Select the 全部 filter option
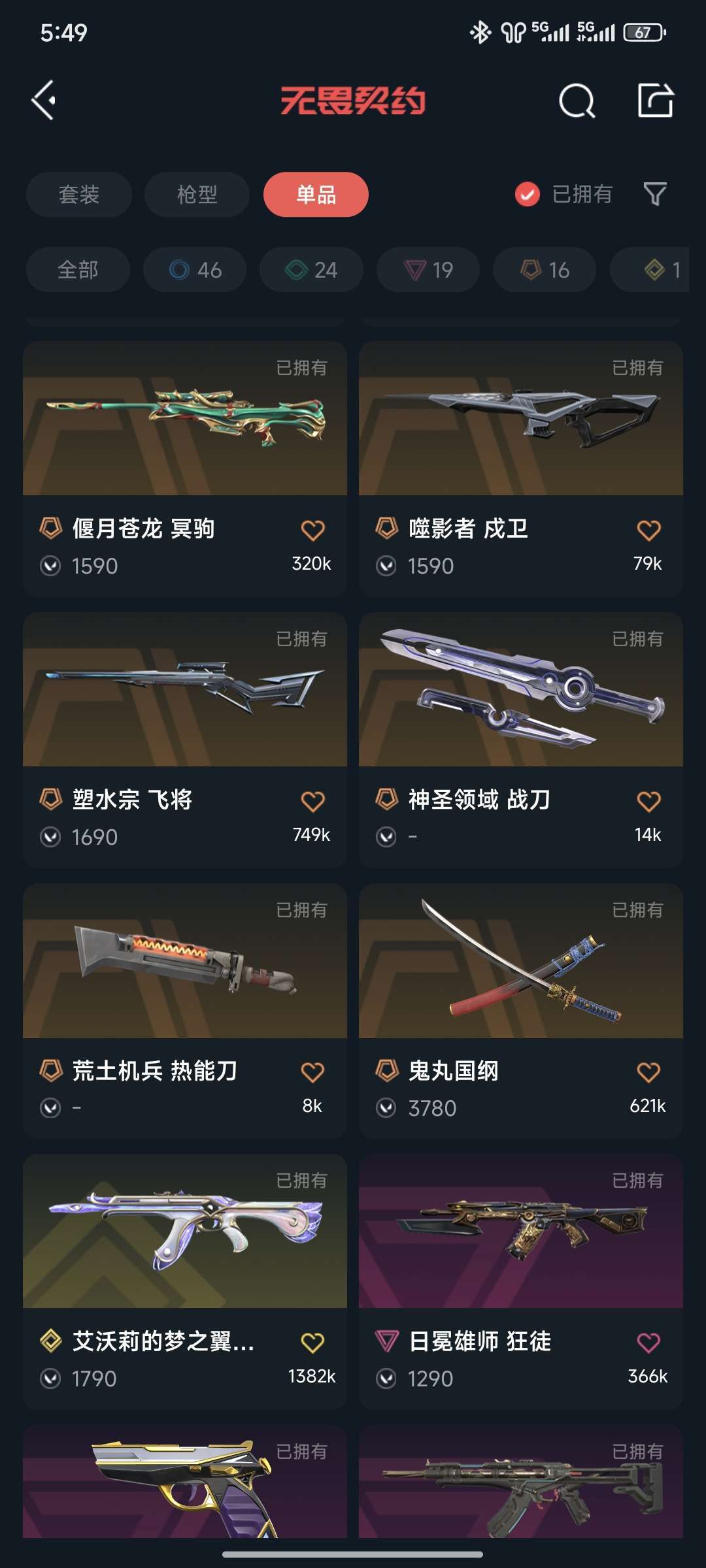 point(77,270)
